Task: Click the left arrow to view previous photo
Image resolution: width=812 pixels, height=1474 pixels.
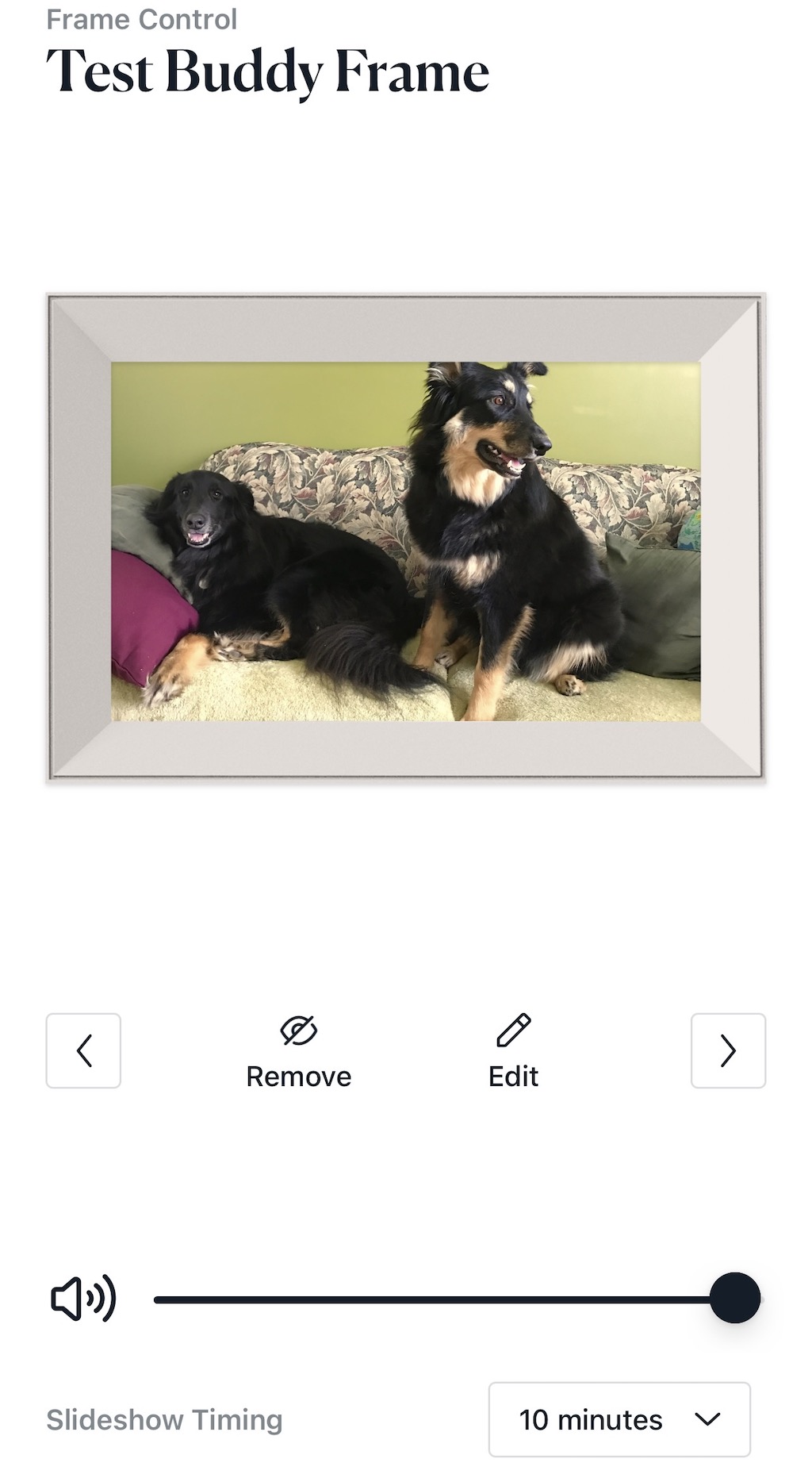Action: point(83,1050)
